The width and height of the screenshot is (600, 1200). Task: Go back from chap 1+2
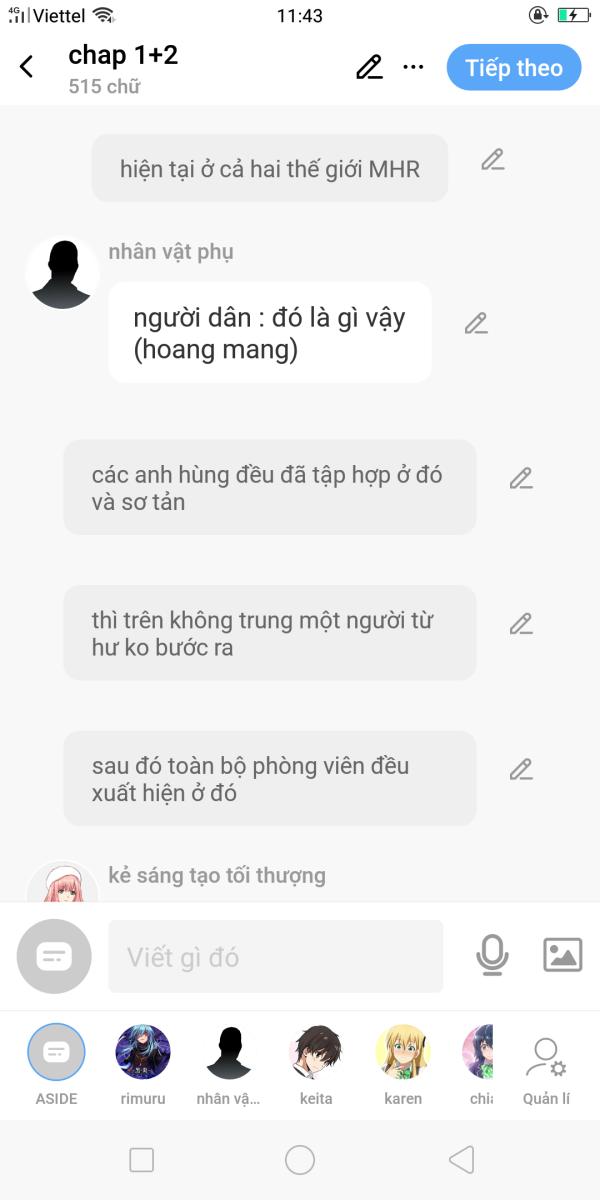[x=27, y=67]
